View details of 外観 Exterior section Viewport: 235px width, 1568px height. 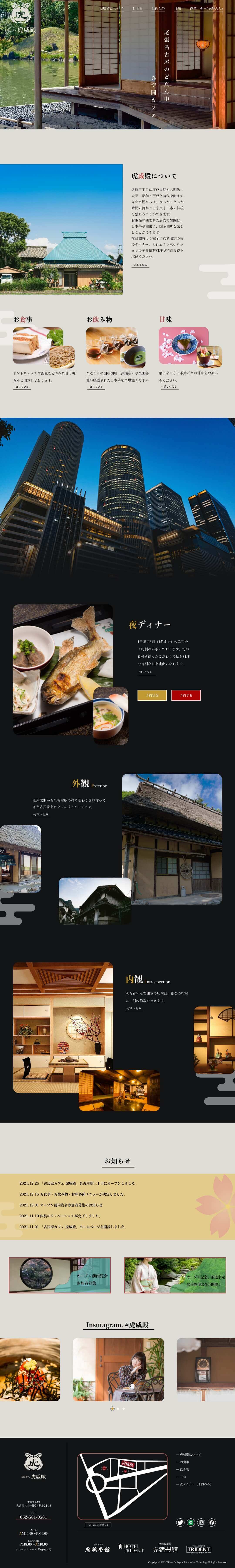click(x=41, y=815)
